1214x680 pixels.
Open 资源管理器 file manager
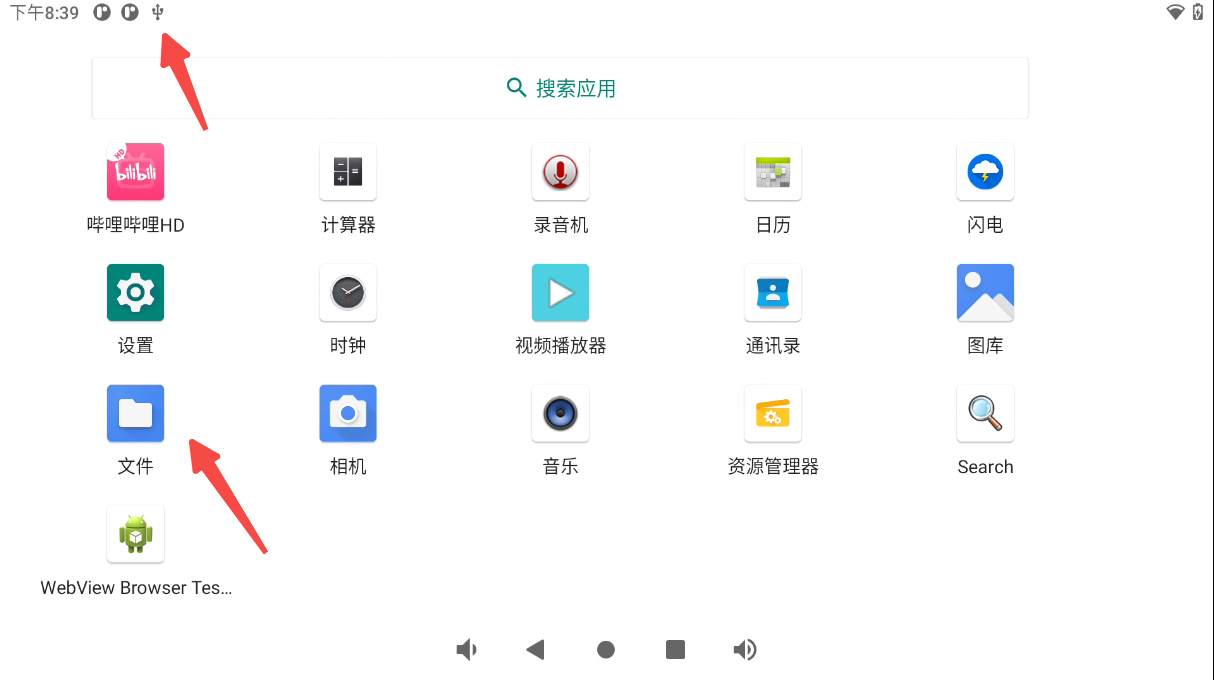[x=773, y=414]
